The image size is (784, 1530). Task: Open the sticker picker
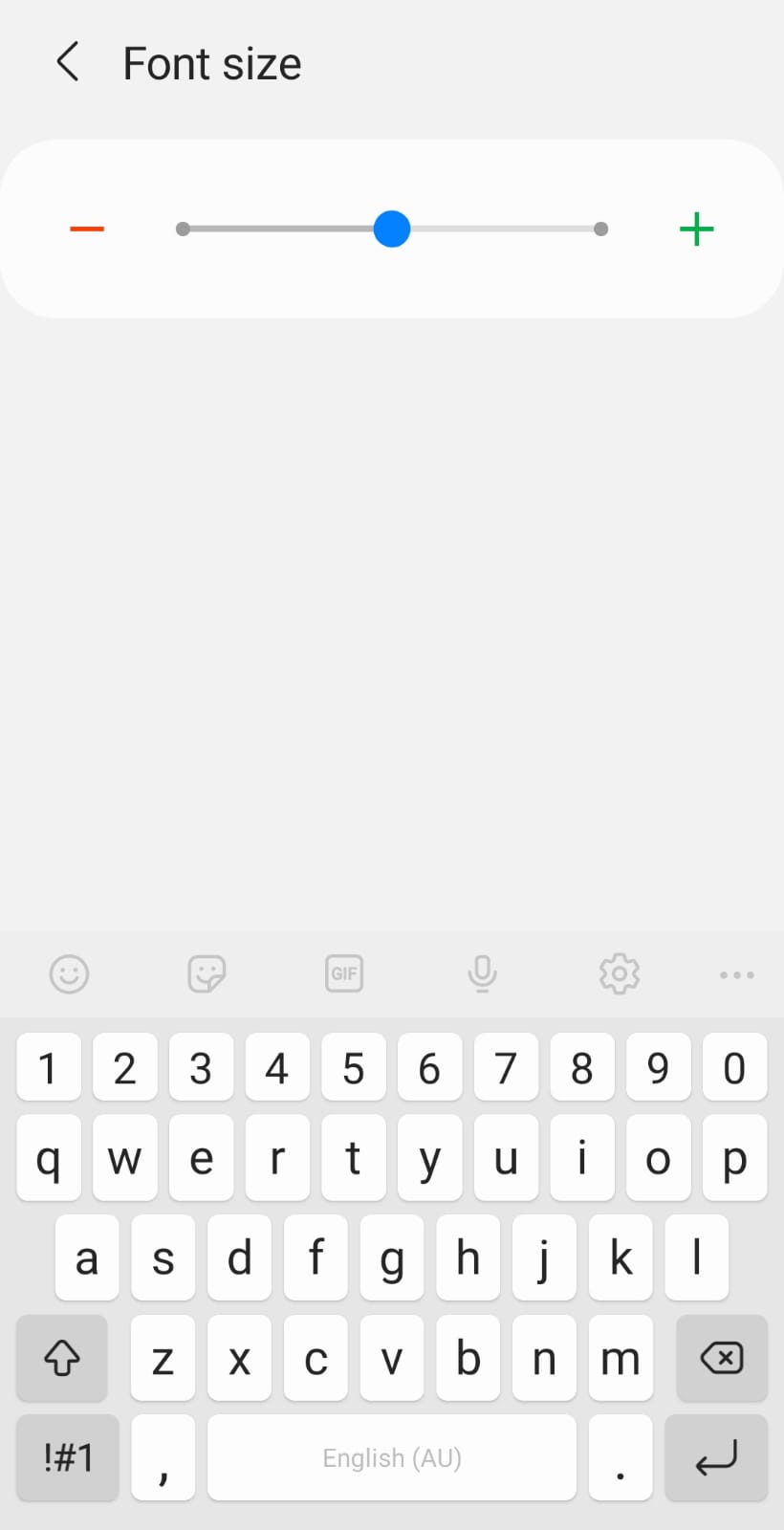point(207,974)
